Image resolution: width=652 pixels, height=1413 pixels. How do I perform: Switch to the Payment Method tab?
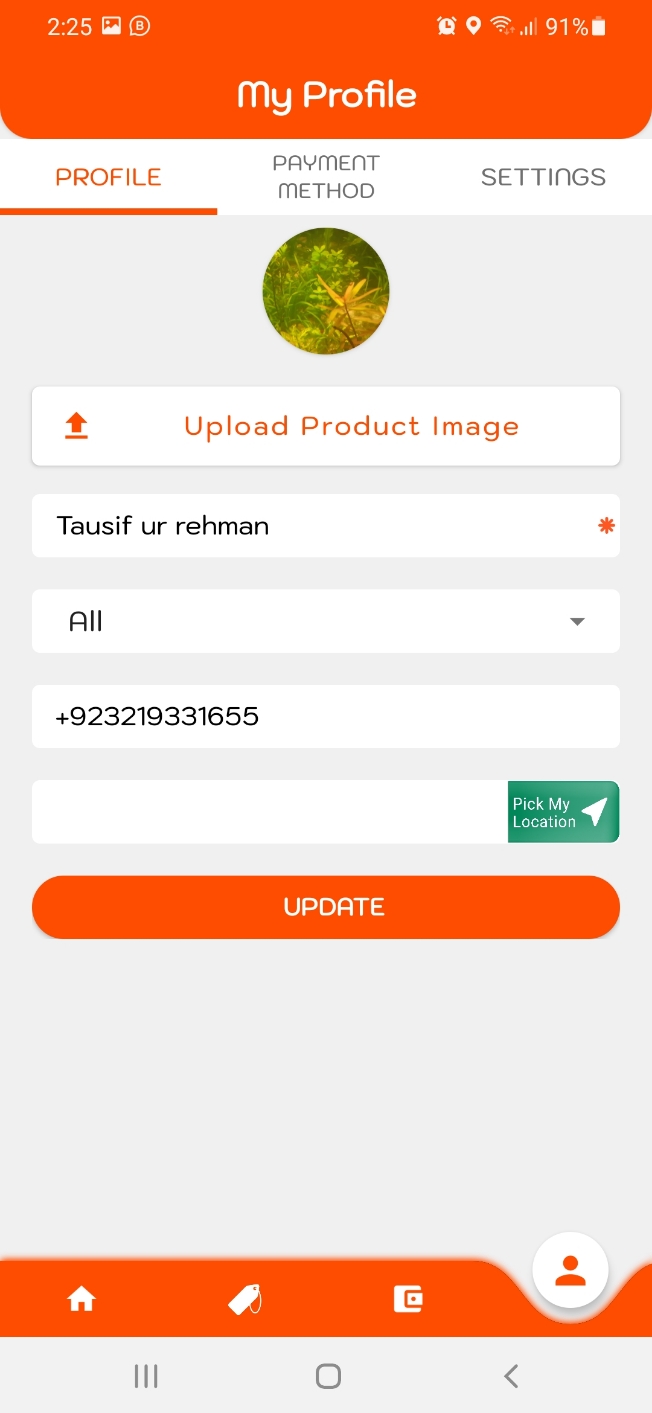pos(326,177)
